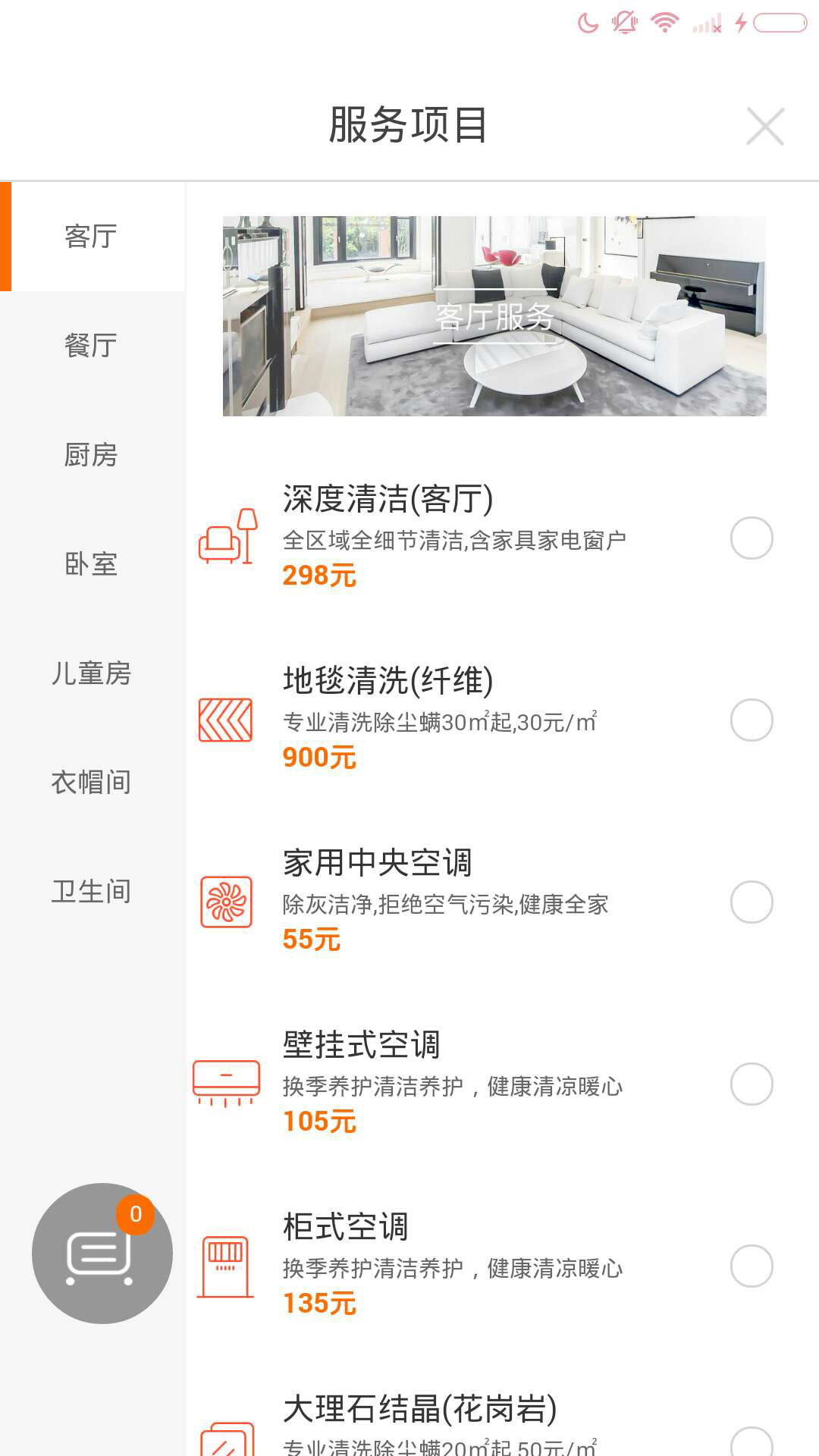The height and width of the screenshot is (1456, 819).
Task: Choose 柜式空调 service
Action: pos(751,1266)
